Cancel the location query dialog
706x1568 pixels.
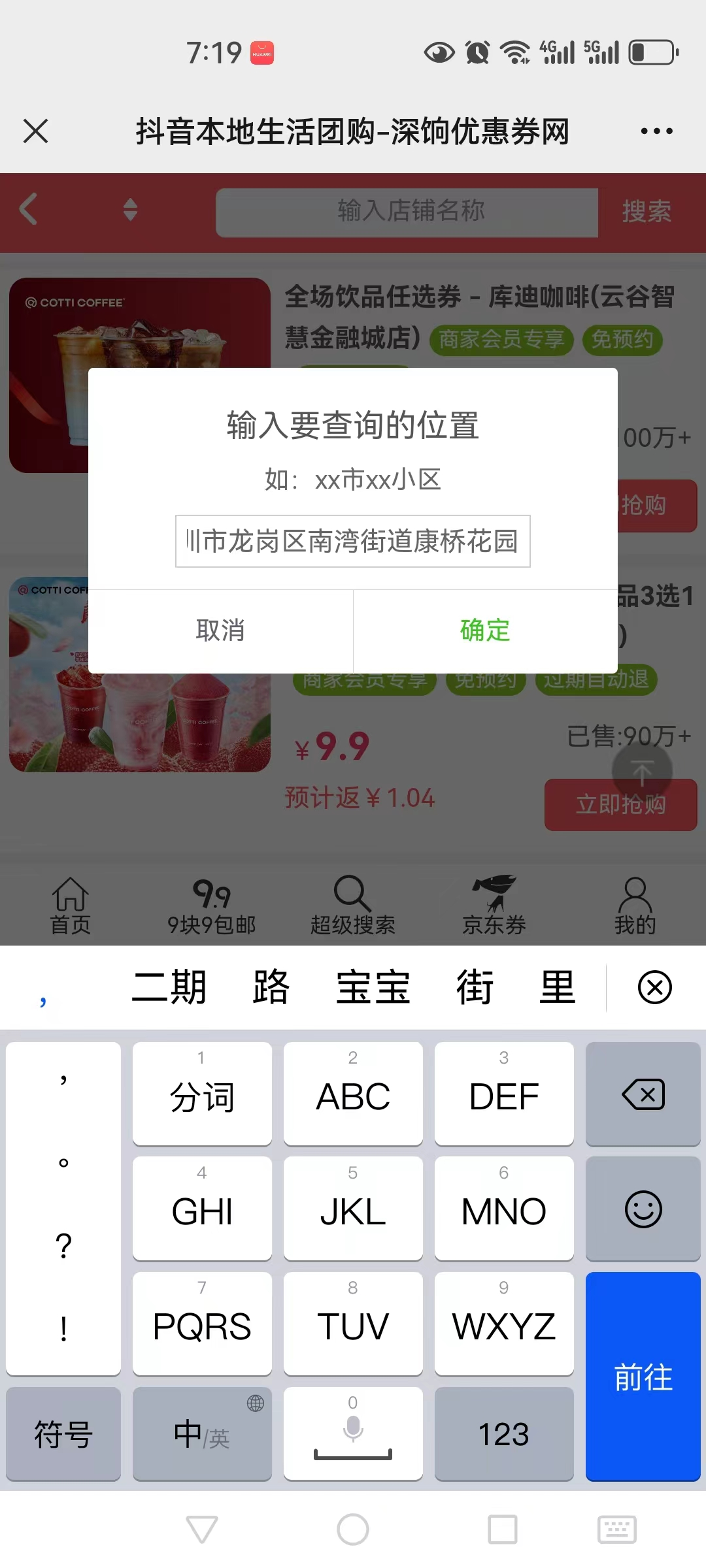[x=220, y=630]
